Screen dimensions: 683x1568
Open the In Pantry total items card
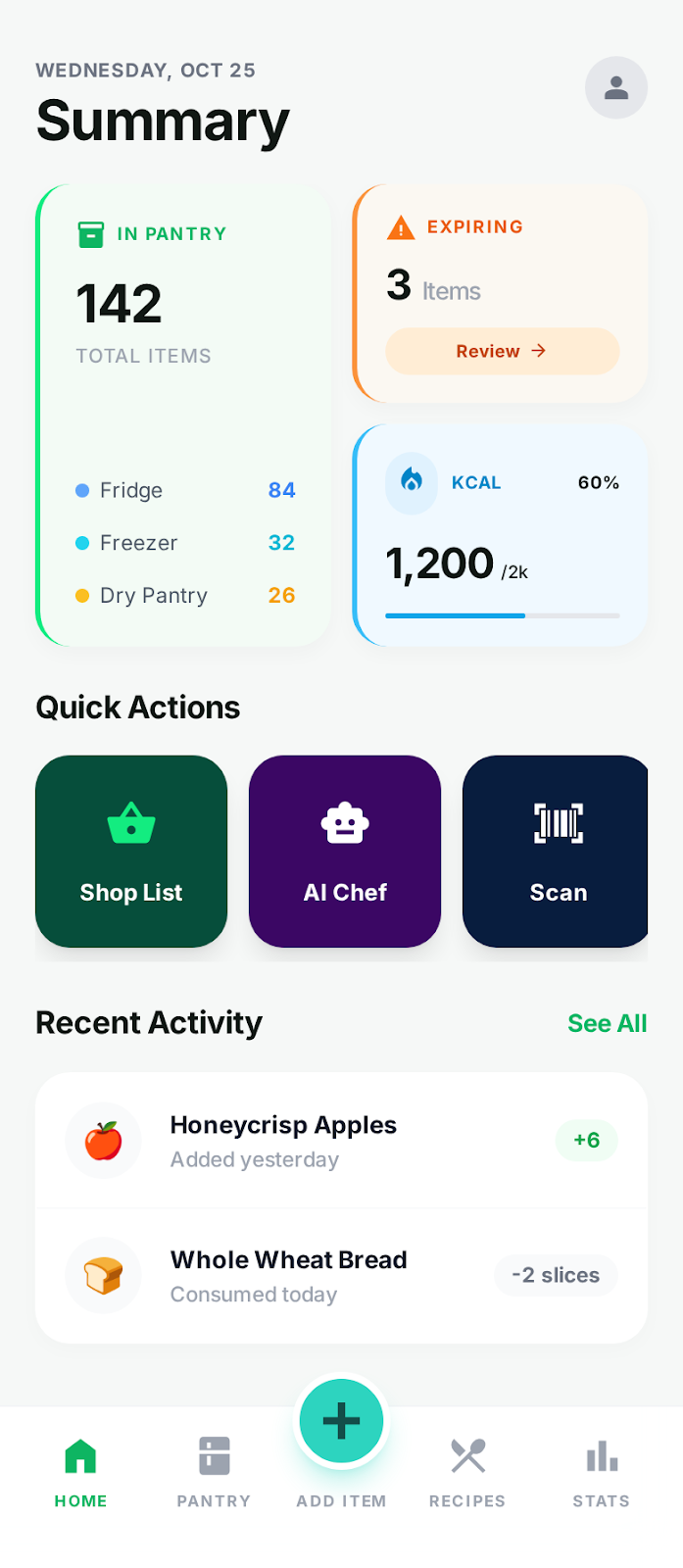pyautogui.click(x=183, y=415)
